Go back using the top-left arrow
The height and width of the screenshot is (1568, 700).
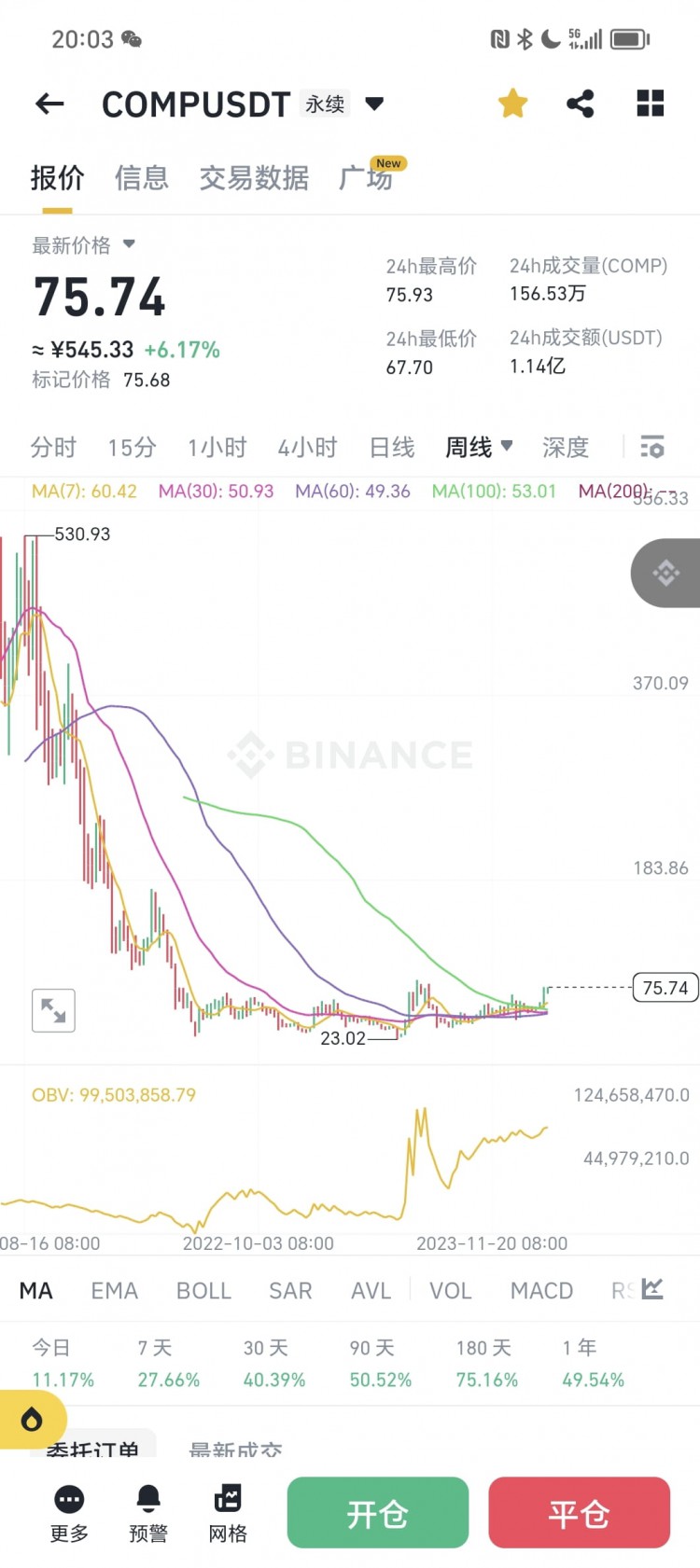[x=49, y=104]
